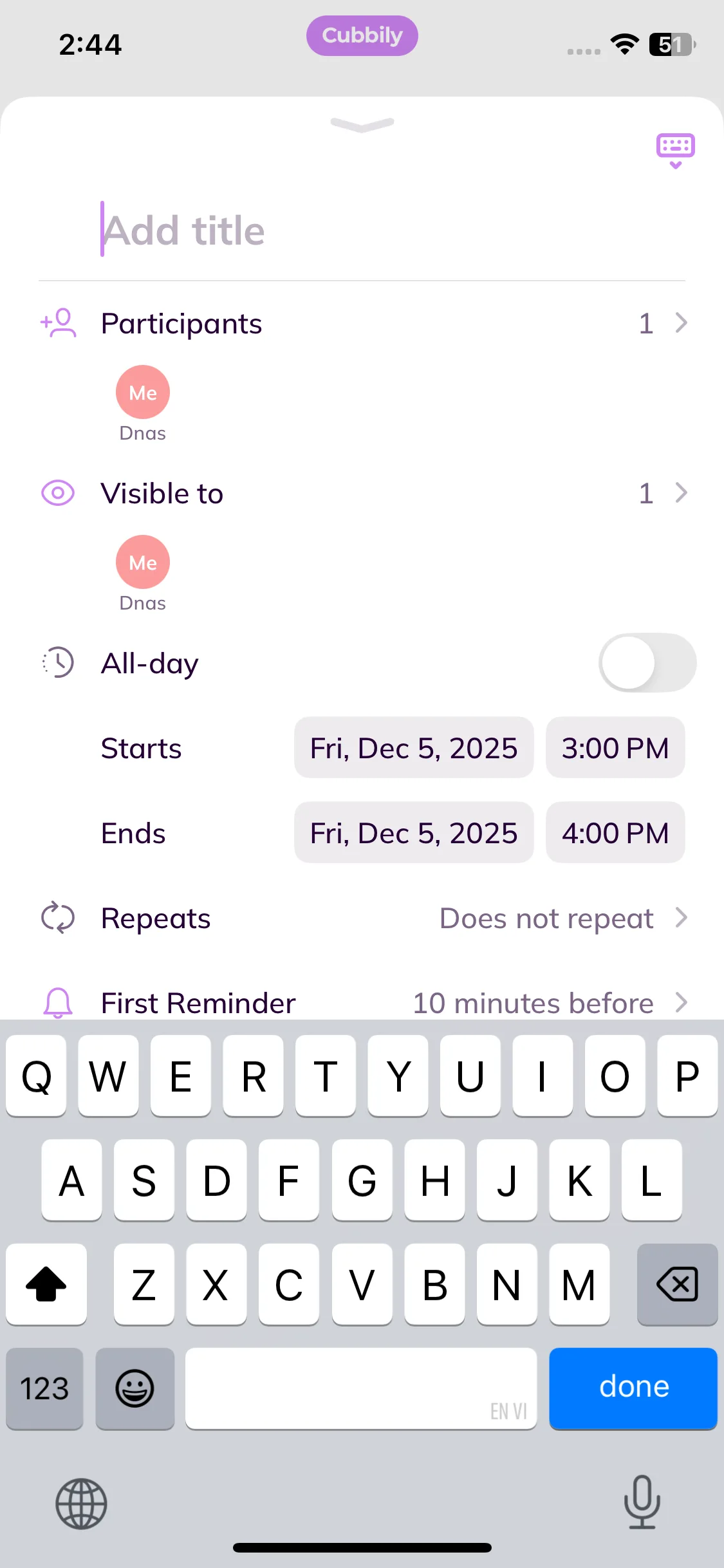The image size is (724, 1568).
Task: Switch to the 123 number keyboard
Action: 44,1388
